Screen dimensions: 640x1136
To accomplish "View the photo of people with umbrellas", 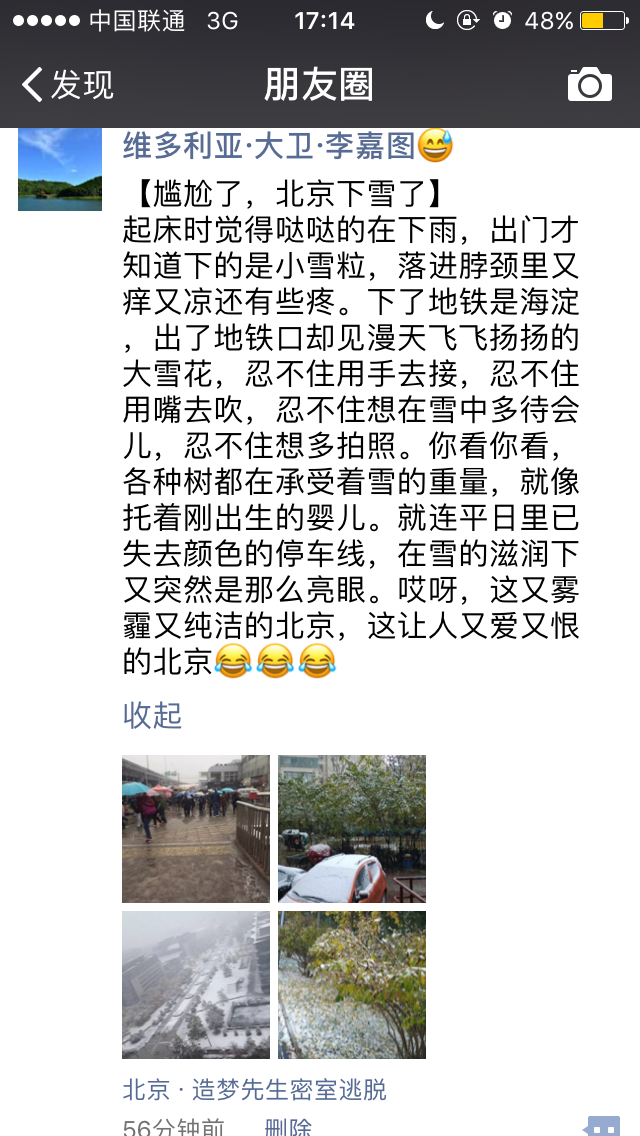I will coord(196,829).
